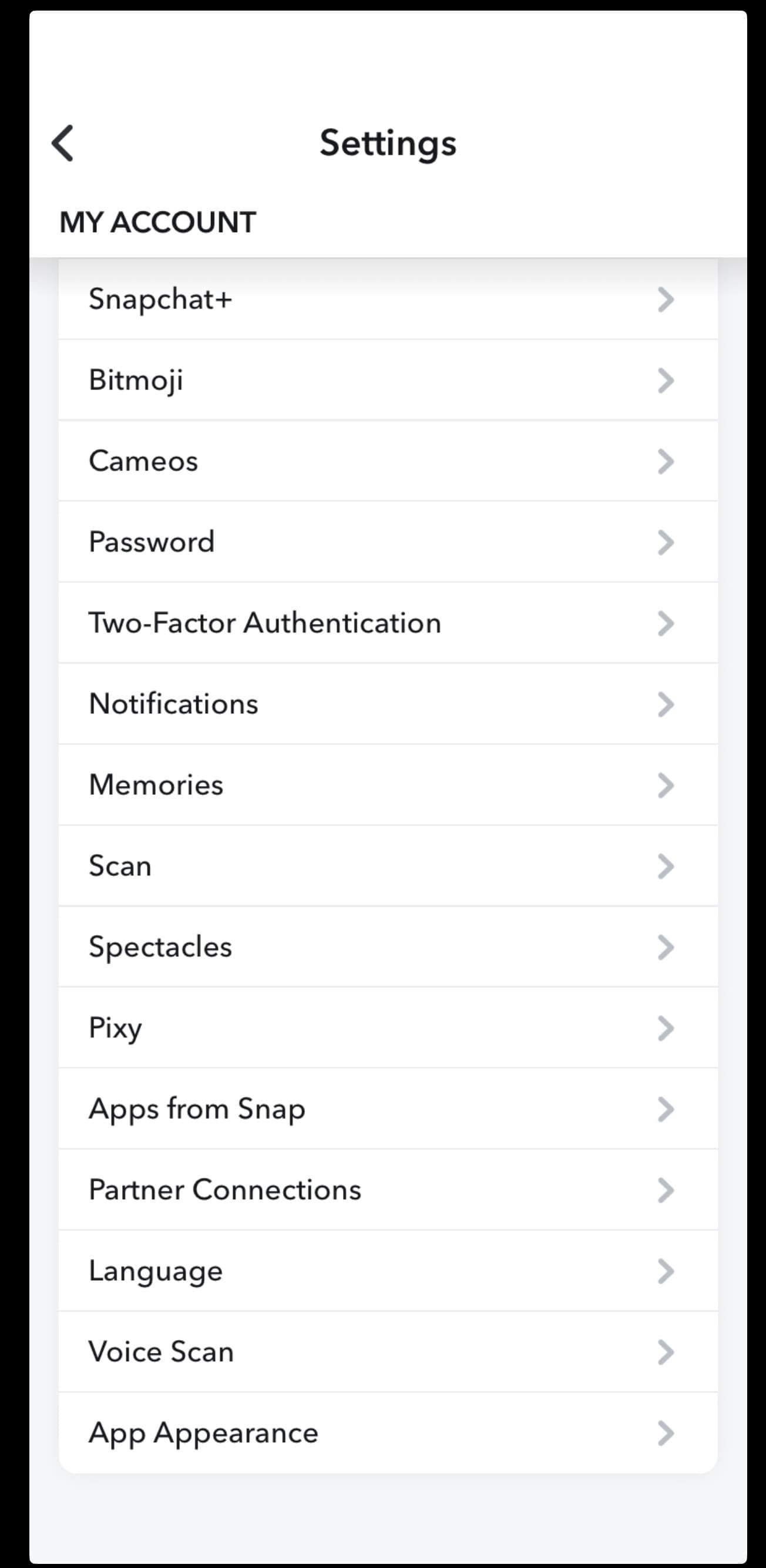This screenshot has height=1568, width=766.
Task: Open the Language row
Action: point(388,1270)
